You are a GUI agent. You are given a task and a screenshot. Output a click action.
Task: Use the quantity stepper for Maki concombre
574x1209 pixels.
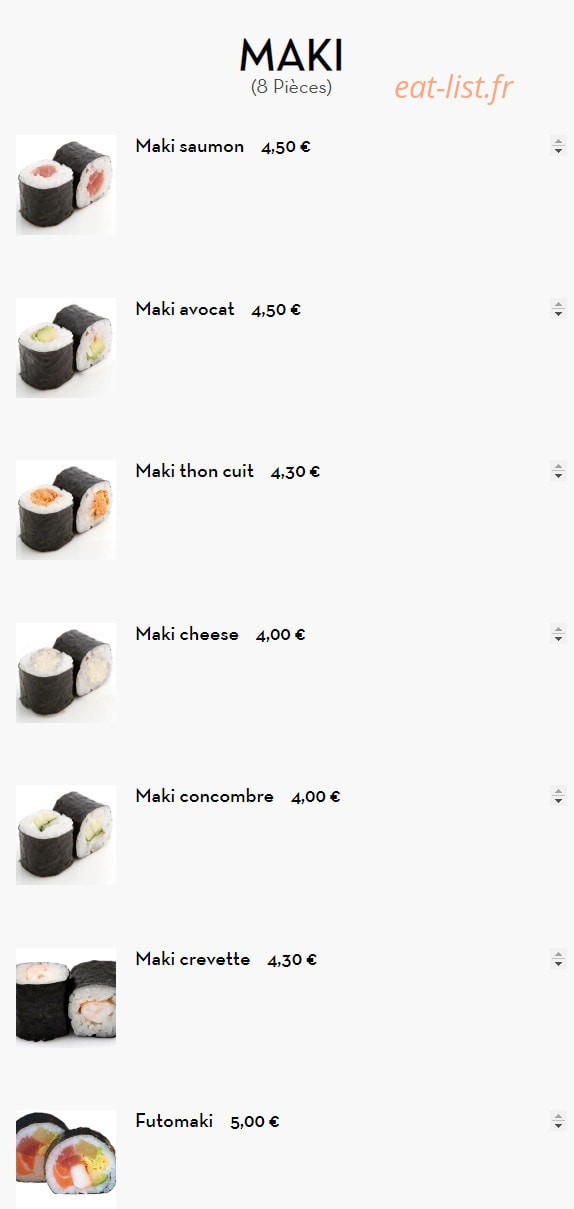[558, 796]
